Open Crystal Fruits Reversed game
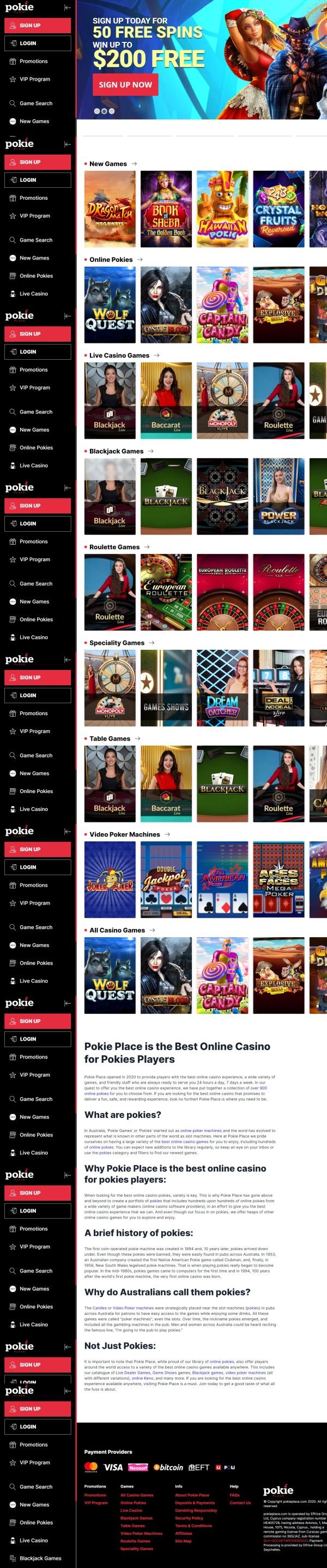The height and width of the screenshot is (1568, 327). click(278, 209)
